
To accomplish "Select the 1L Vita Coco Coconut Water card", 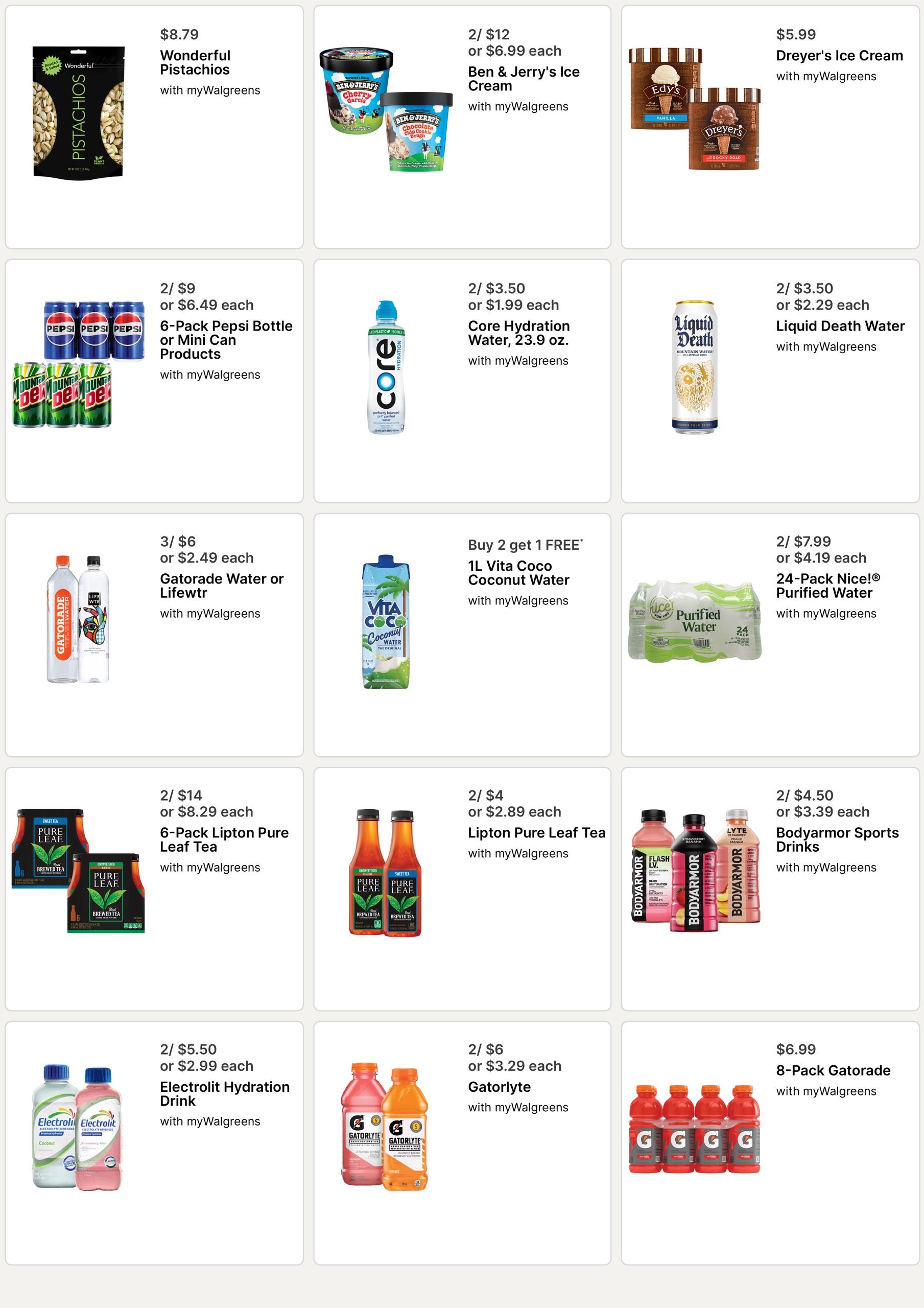I will click(462, 635).
